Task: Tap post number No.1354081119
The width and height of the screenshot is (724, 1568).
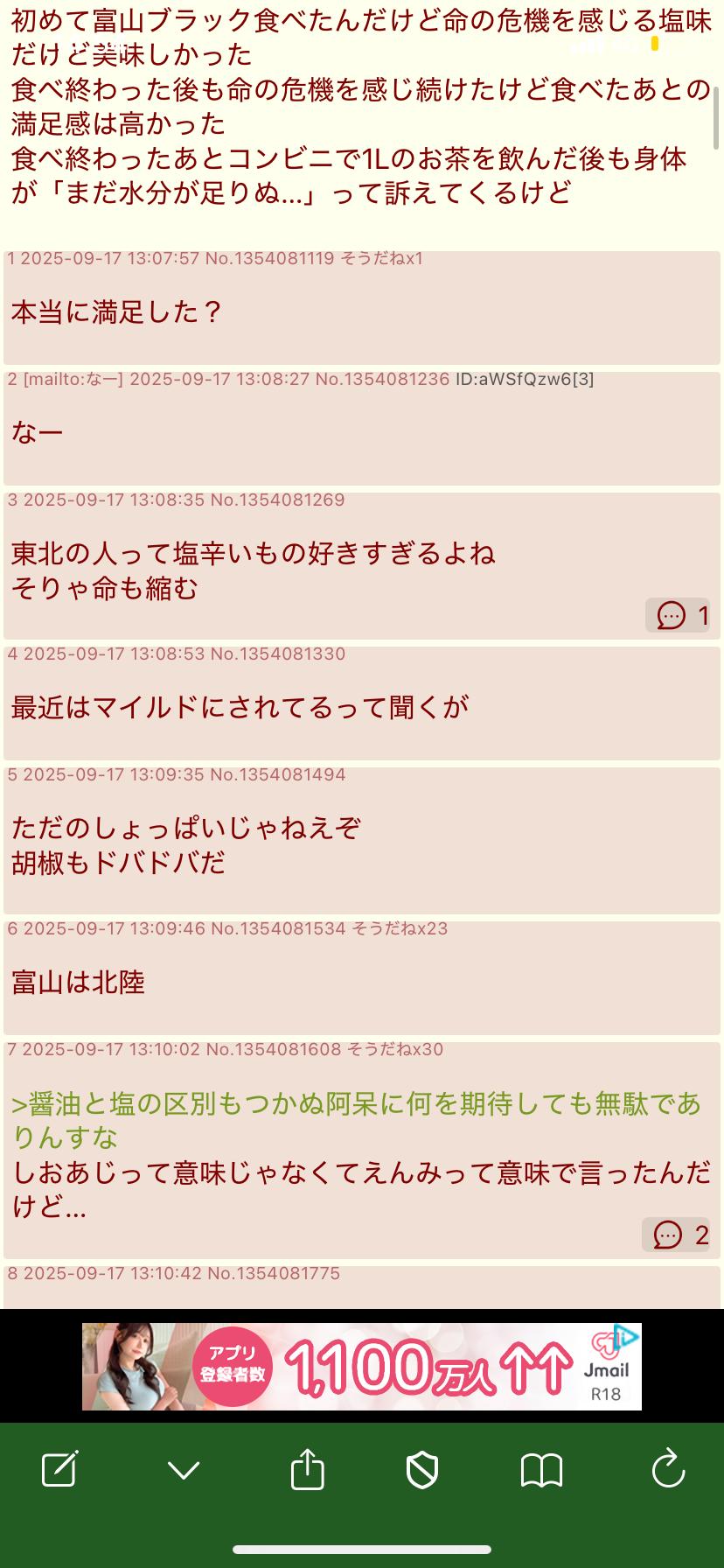Action: click(269, 258)
